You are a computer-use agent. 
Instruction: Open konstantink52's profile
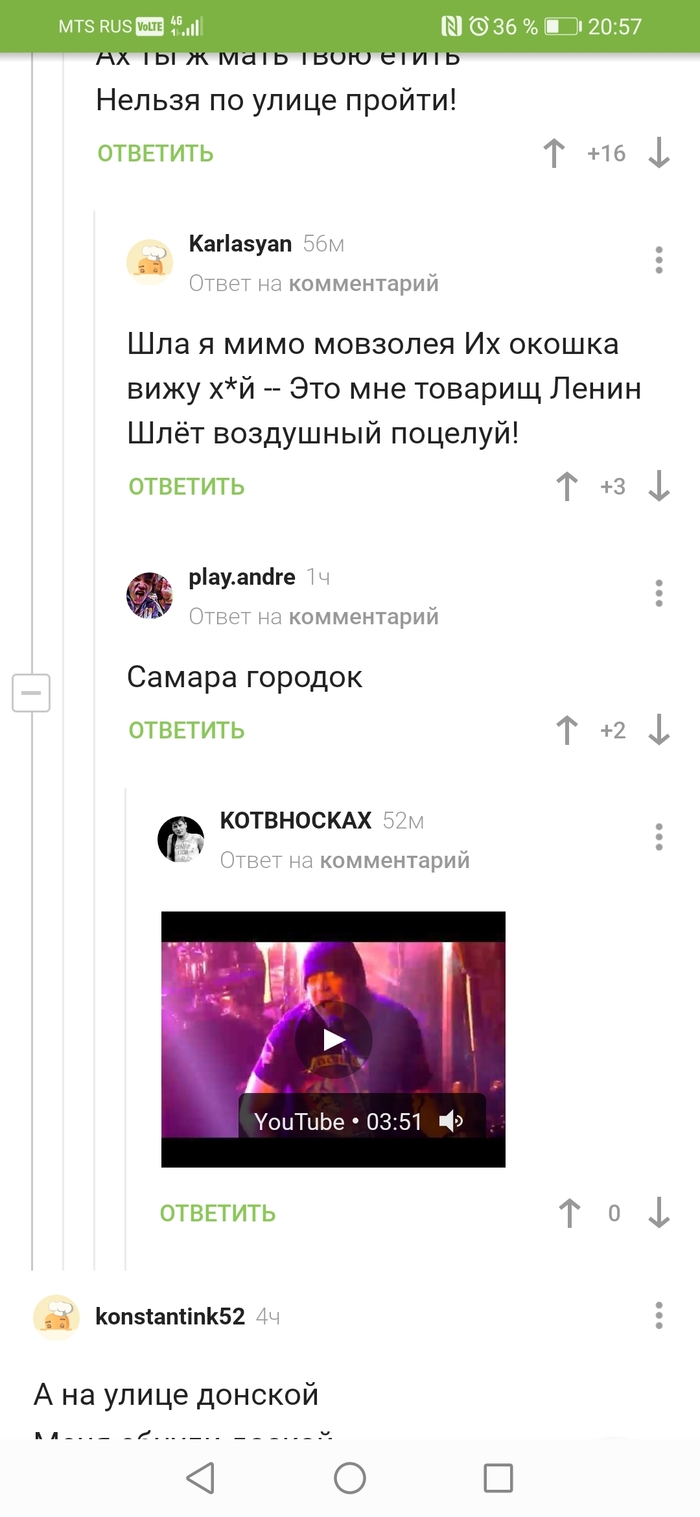pyautogui.click(x=169, y=1316)
